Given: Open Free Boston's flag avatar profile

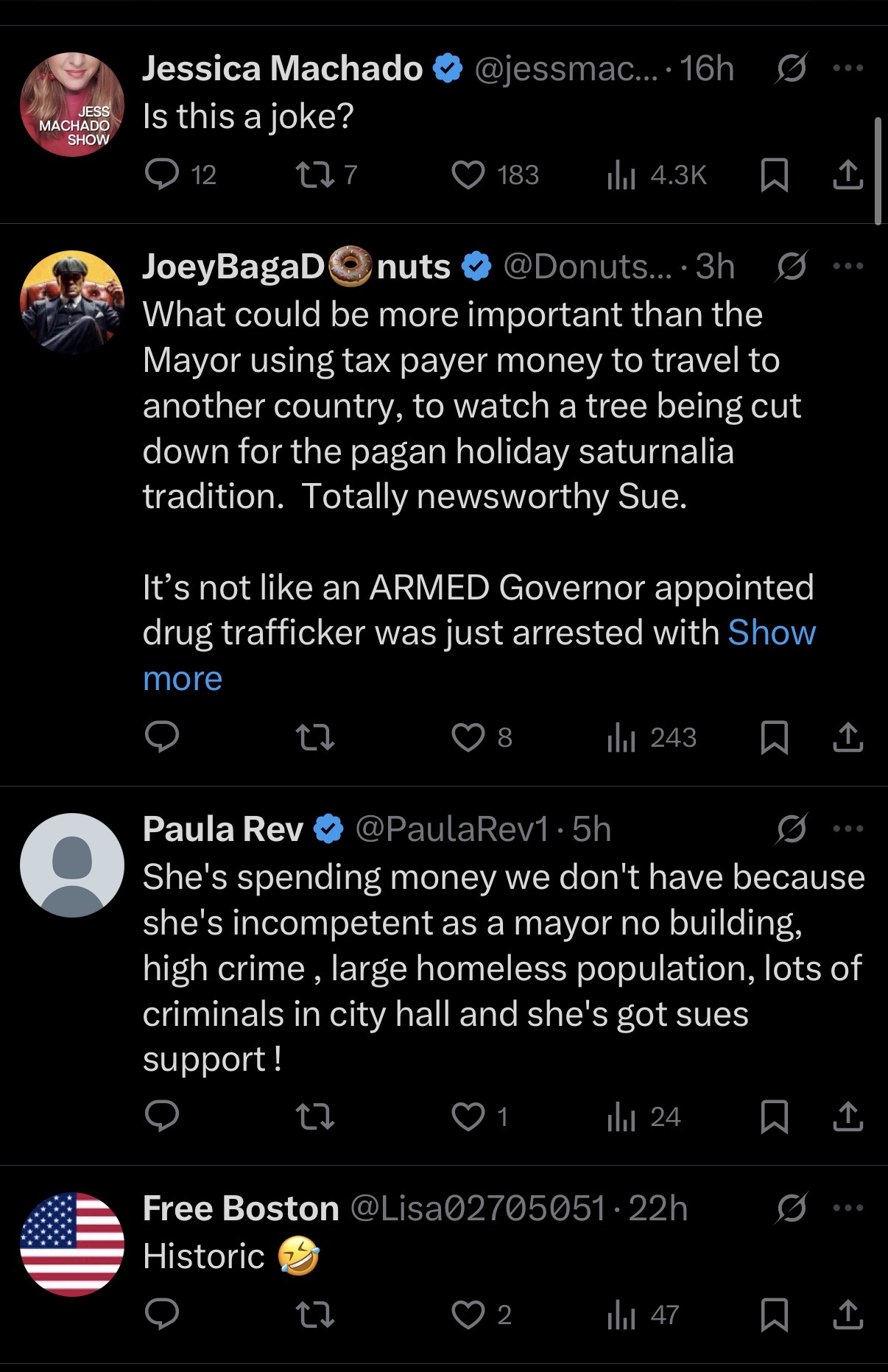Looking at the screenshot, I should (72, 1244).
